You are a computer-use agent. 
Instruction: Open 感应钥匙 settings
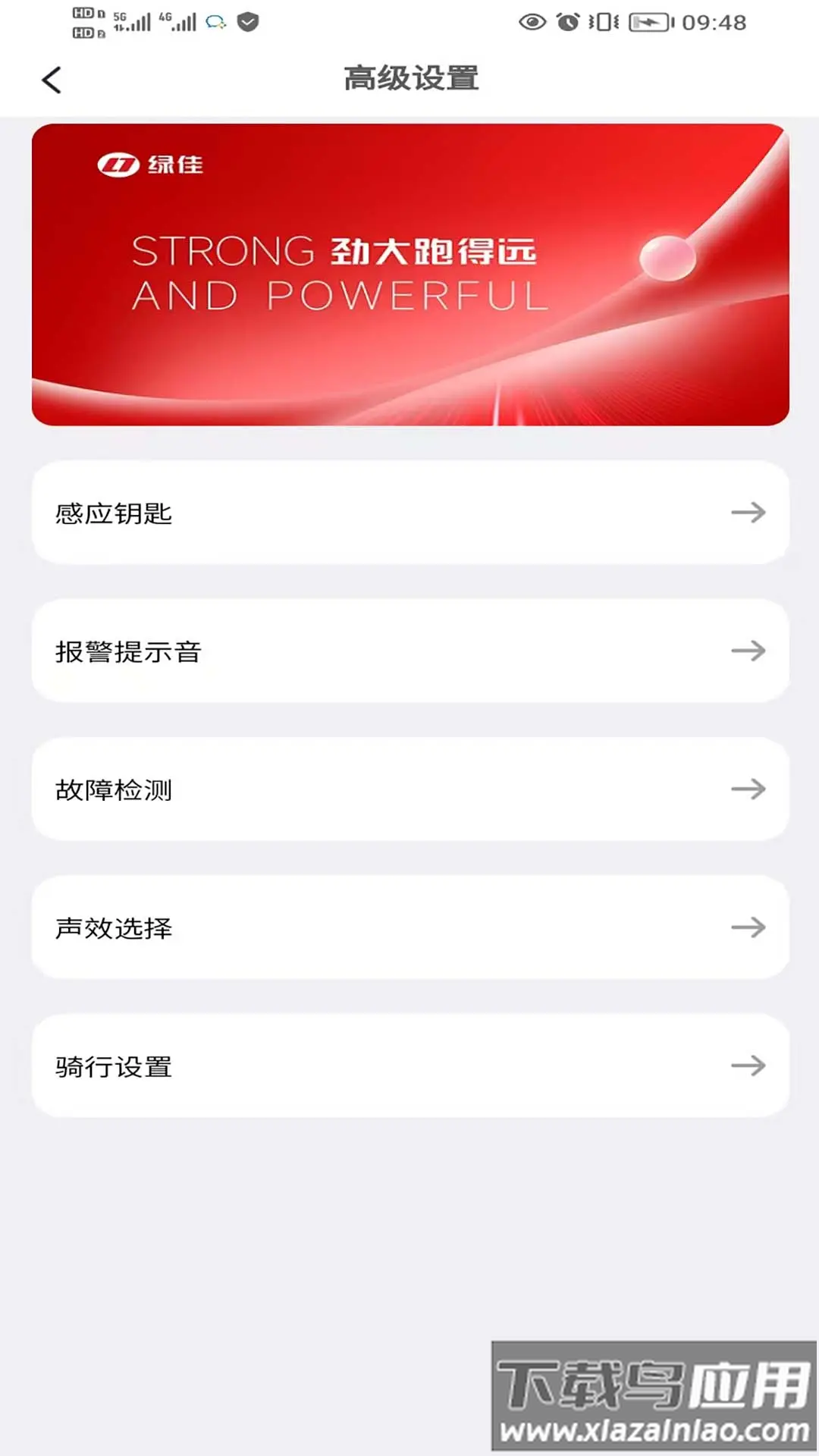point(409,513)
